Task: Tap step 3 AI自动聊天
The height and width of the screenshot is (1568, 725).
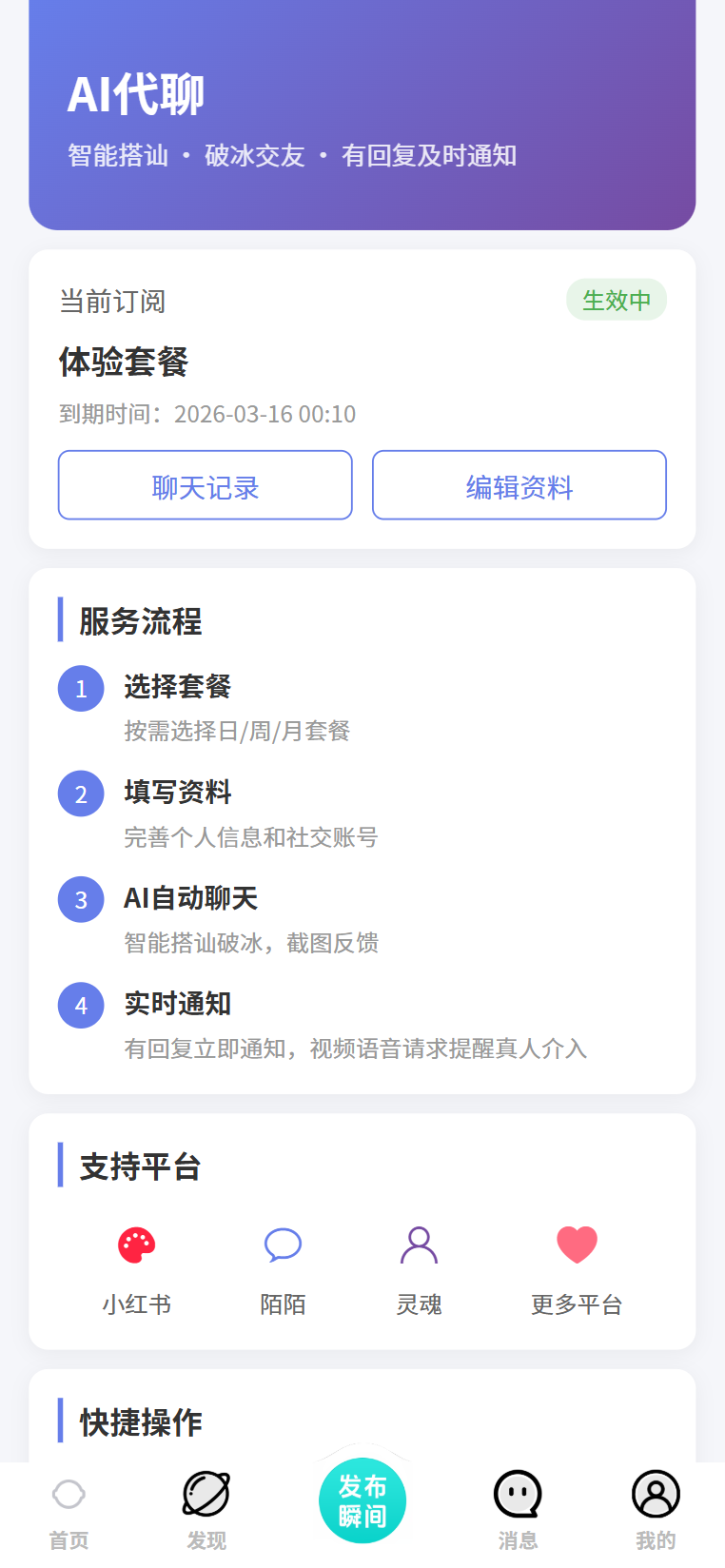Action: point(81,898)
